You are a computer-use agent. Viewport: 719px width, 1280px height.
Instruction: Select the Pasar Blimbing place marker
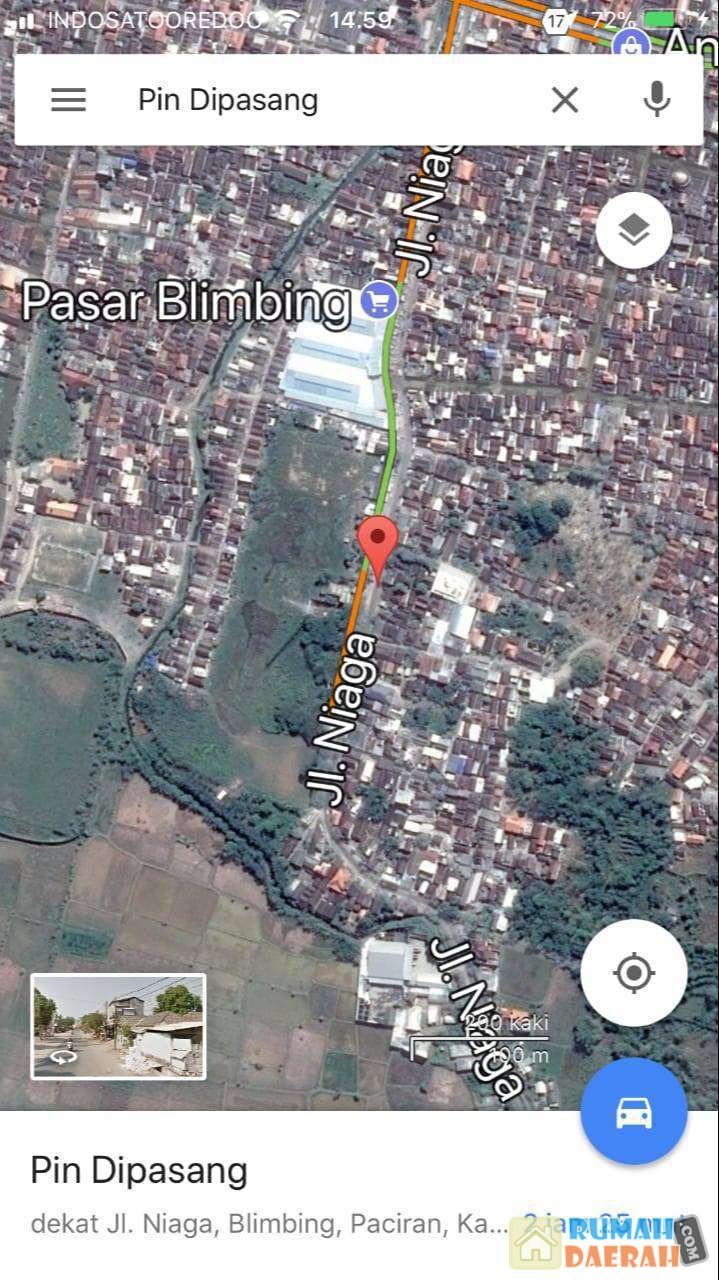pyautogui.click(x=378, y=300)
